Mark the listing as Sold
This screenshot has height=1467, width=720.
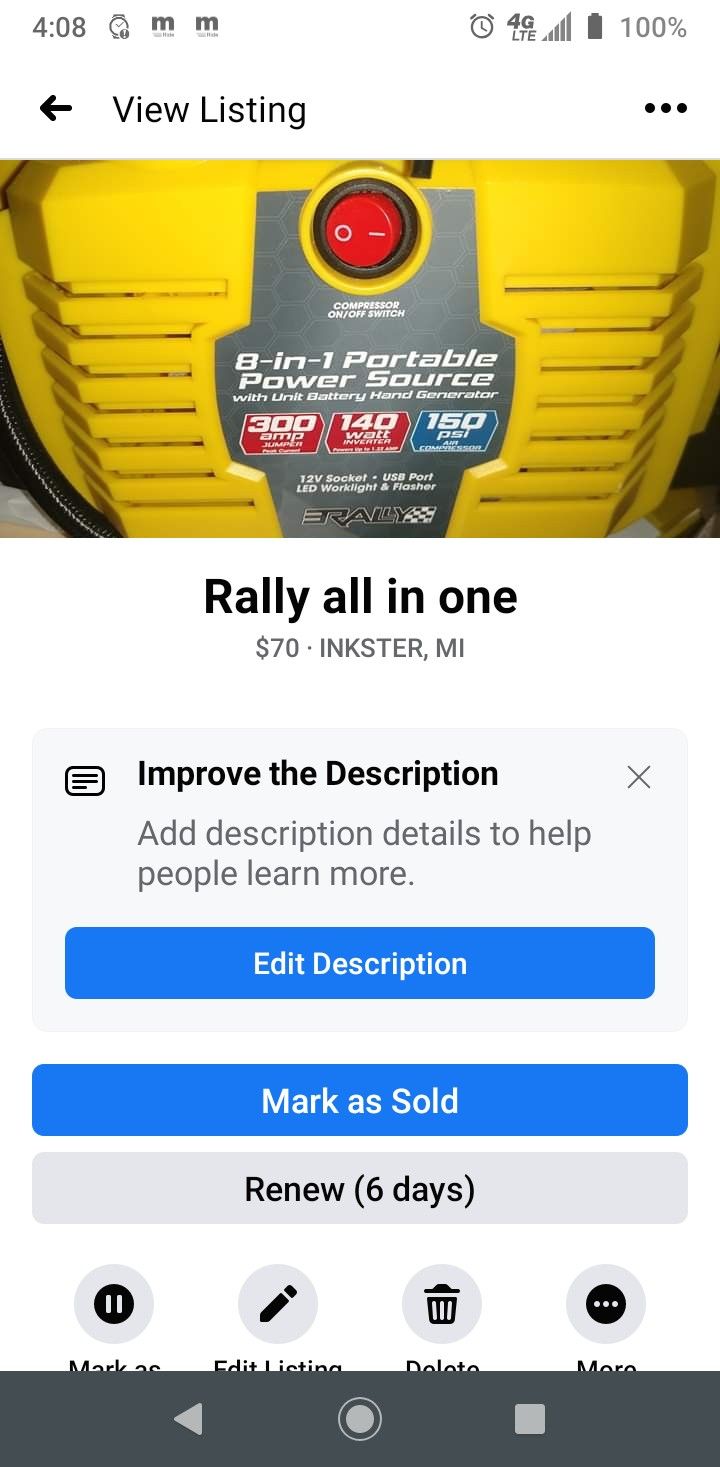tap(360, 1100)
